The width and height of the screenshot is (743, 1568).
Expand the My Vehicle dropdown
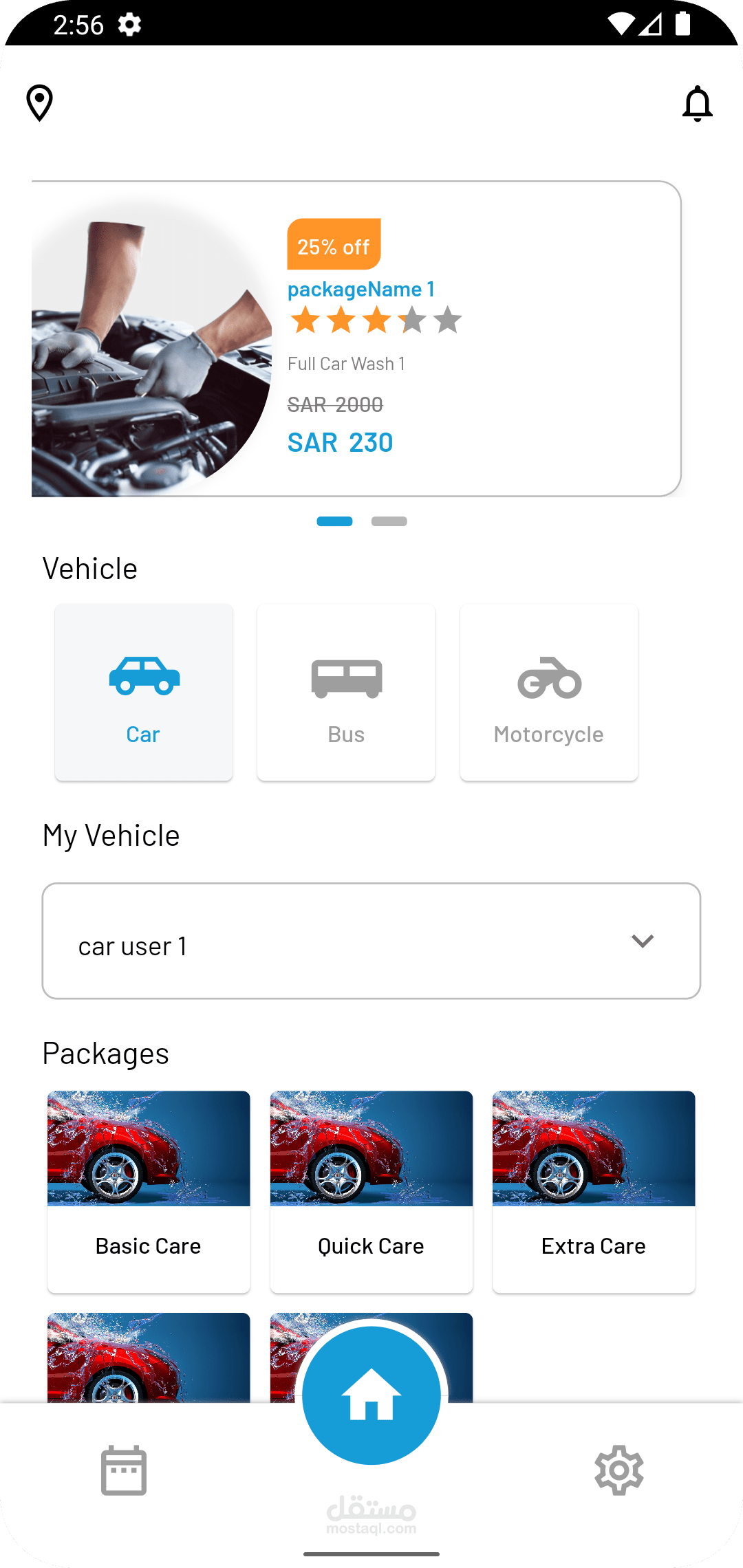[x=371, y=941]
